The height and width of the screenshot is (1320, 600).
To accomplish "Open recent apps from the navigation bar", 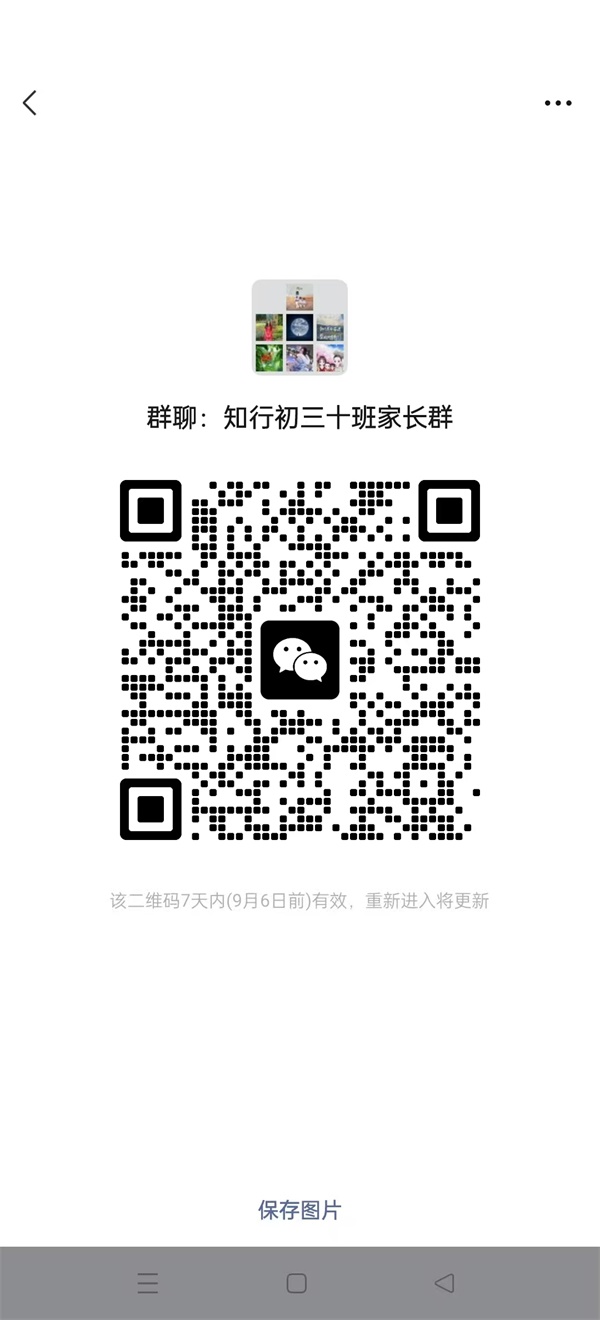I will [x=148, y=1283].
